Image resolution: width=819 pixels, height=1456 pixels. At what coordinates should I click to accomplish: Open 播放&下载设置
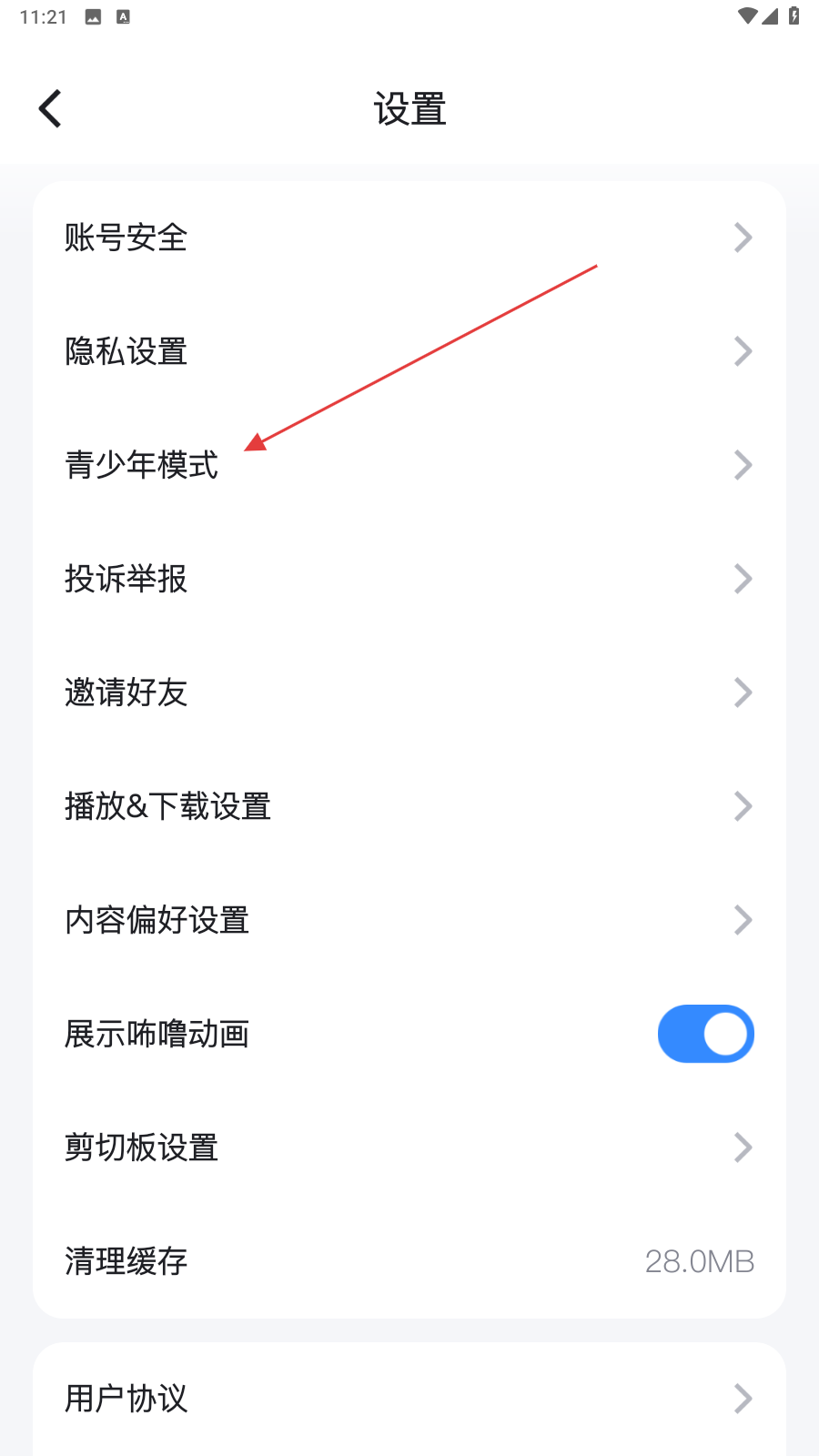tap(409, 806)
